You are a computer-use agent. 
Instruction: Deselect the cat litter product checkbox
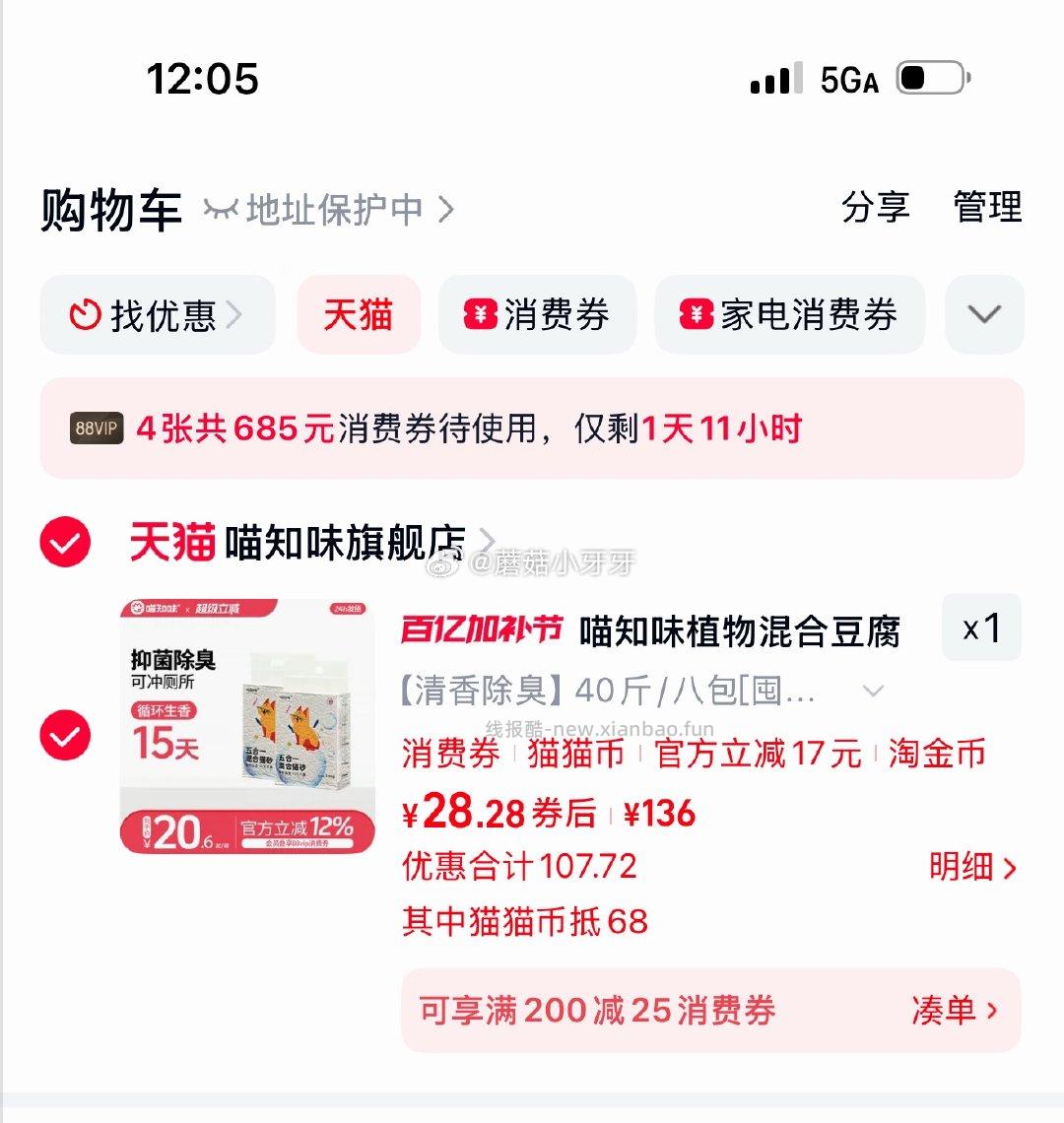[x=63, y=734]
